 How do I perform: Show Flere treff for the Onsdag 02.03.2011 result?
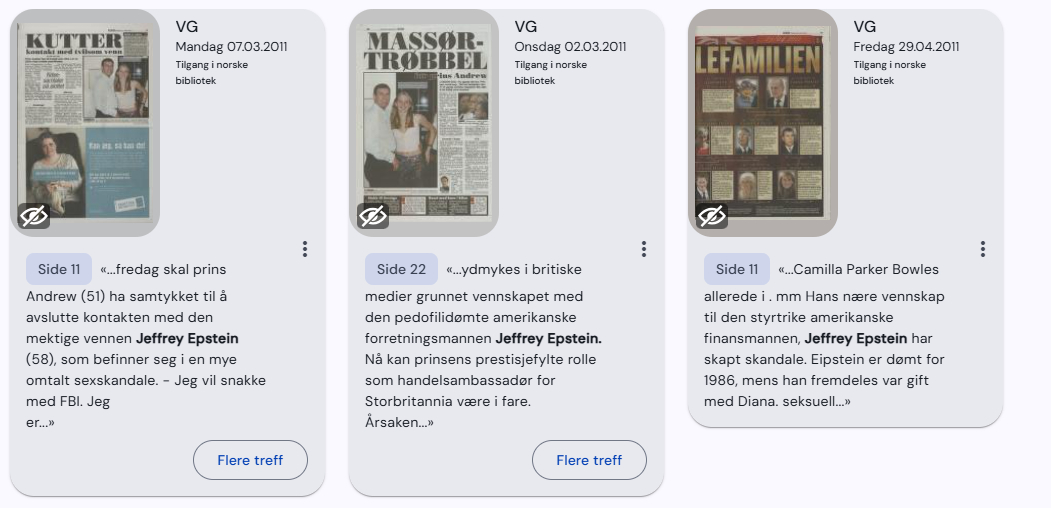(589, 460)
